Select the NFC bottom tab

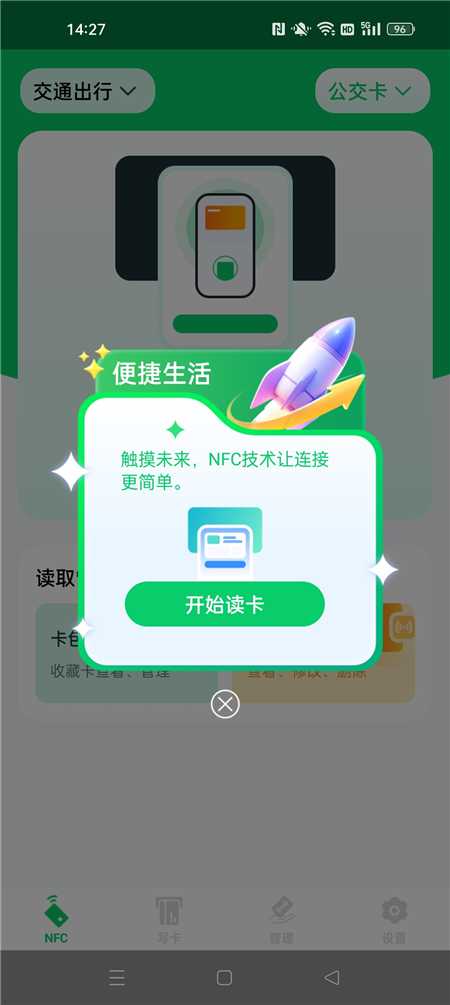tap(56, 920)
